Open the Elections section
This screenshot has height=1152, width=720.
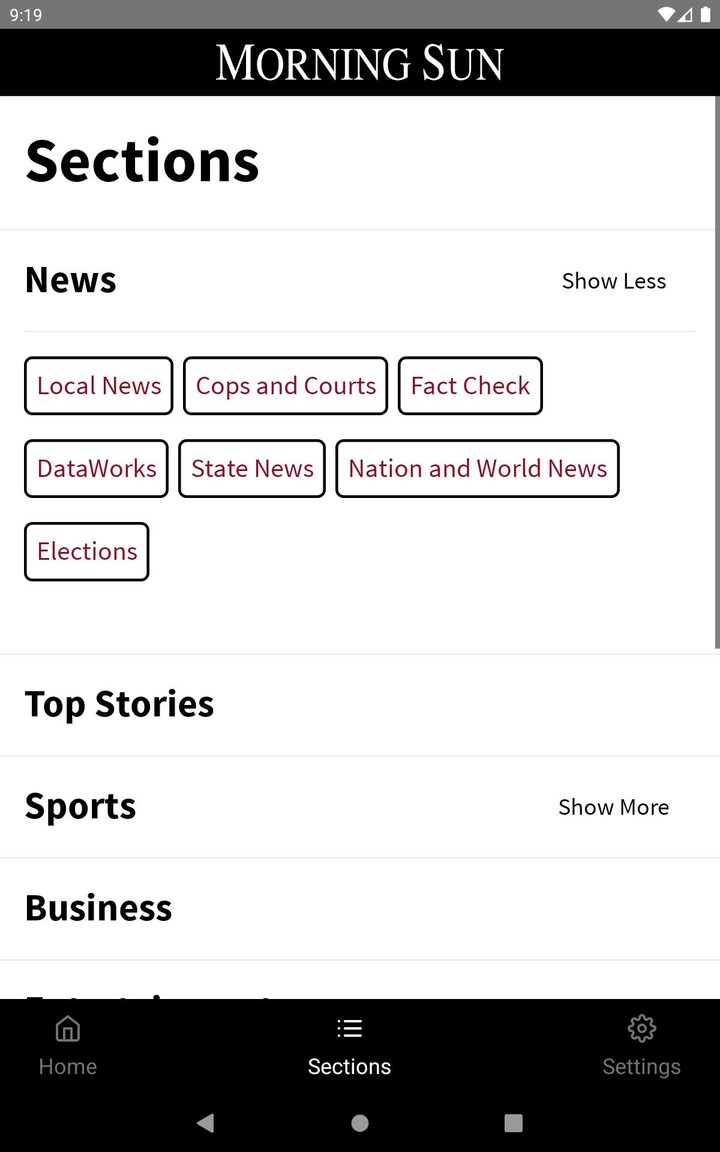pos(87,552)
